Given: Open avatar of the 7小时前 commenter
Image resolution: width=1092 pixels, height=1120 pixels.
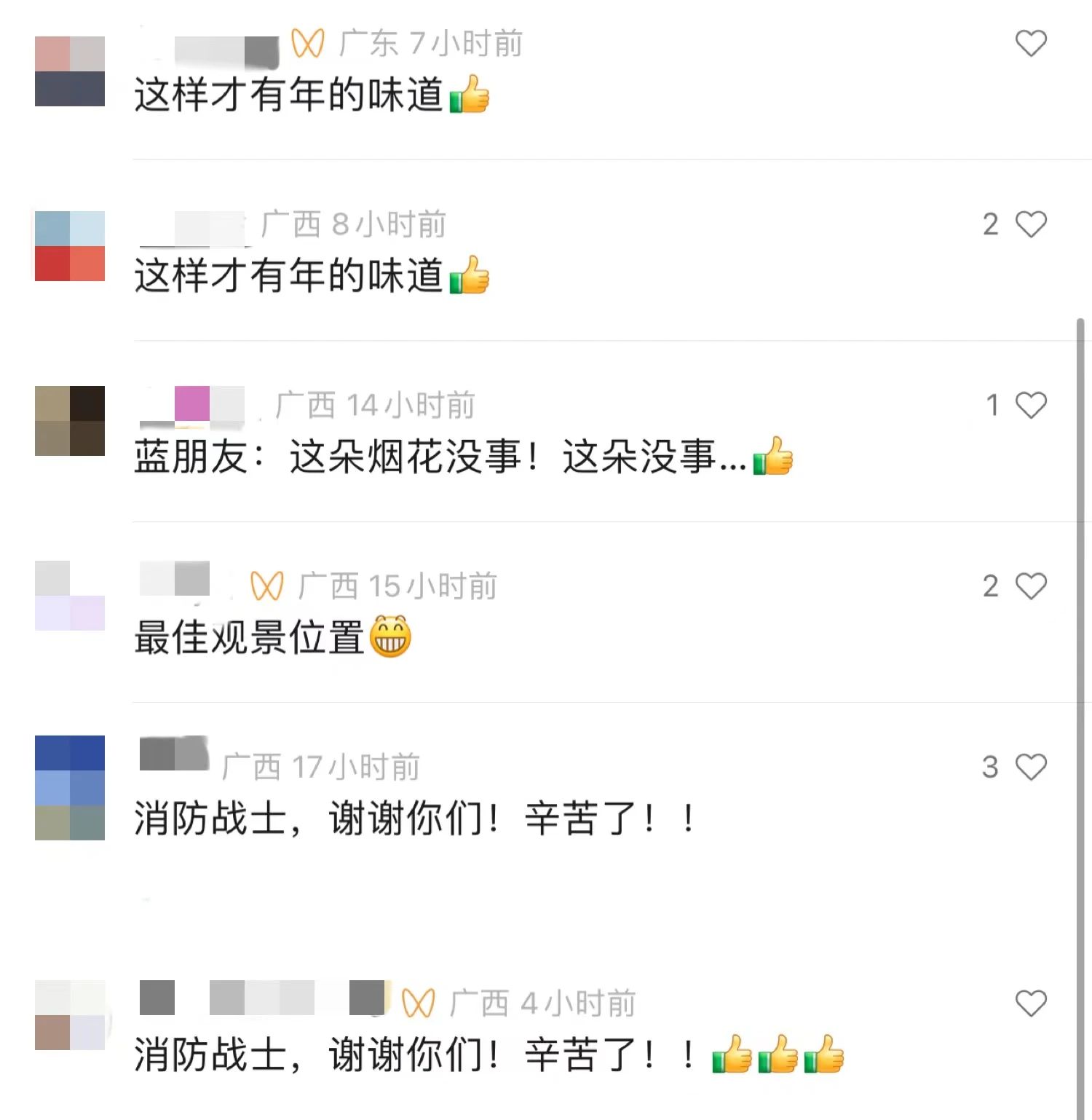Looking at the screenshot, I should 70,71.
